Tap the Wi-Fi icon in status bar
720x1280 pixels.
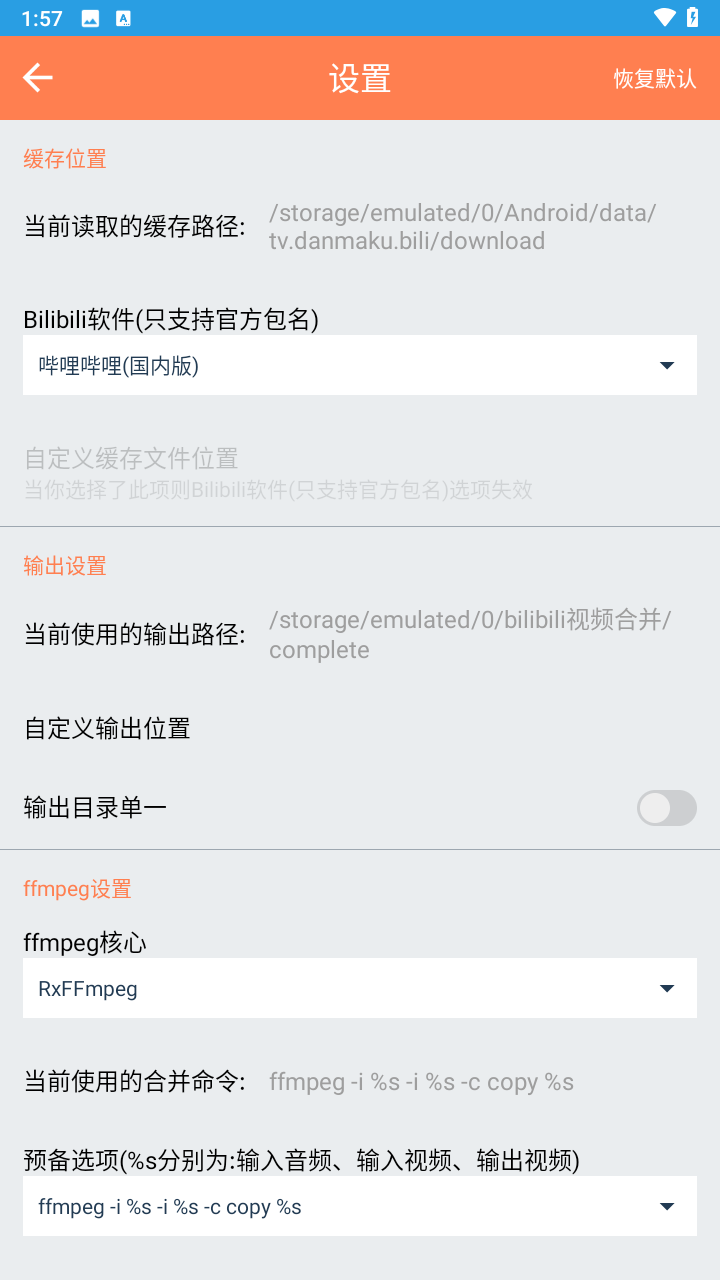pos(666,16)
